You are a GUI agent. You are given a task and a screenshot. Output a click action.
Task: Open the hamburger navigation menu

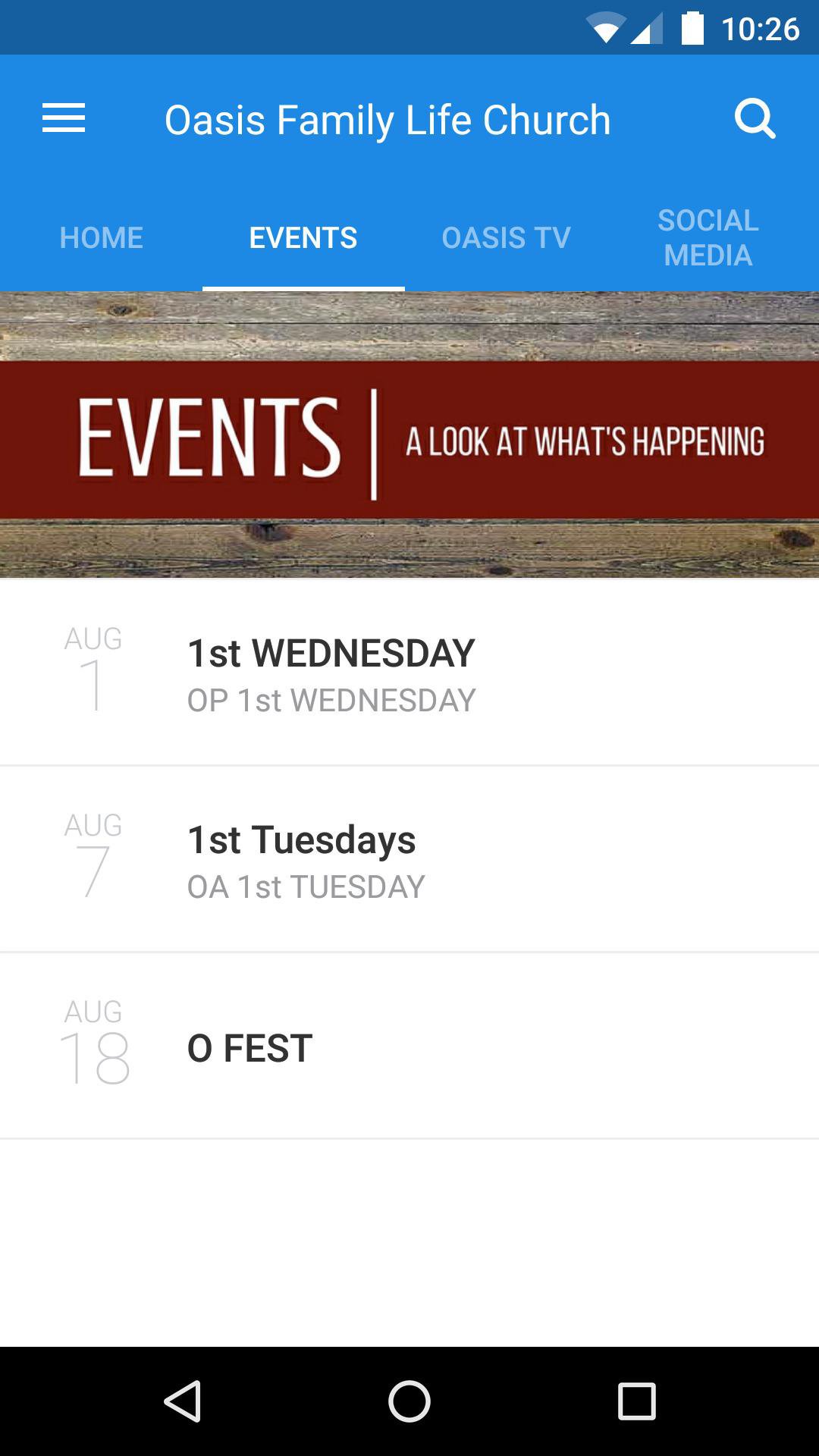click(64, 119)
